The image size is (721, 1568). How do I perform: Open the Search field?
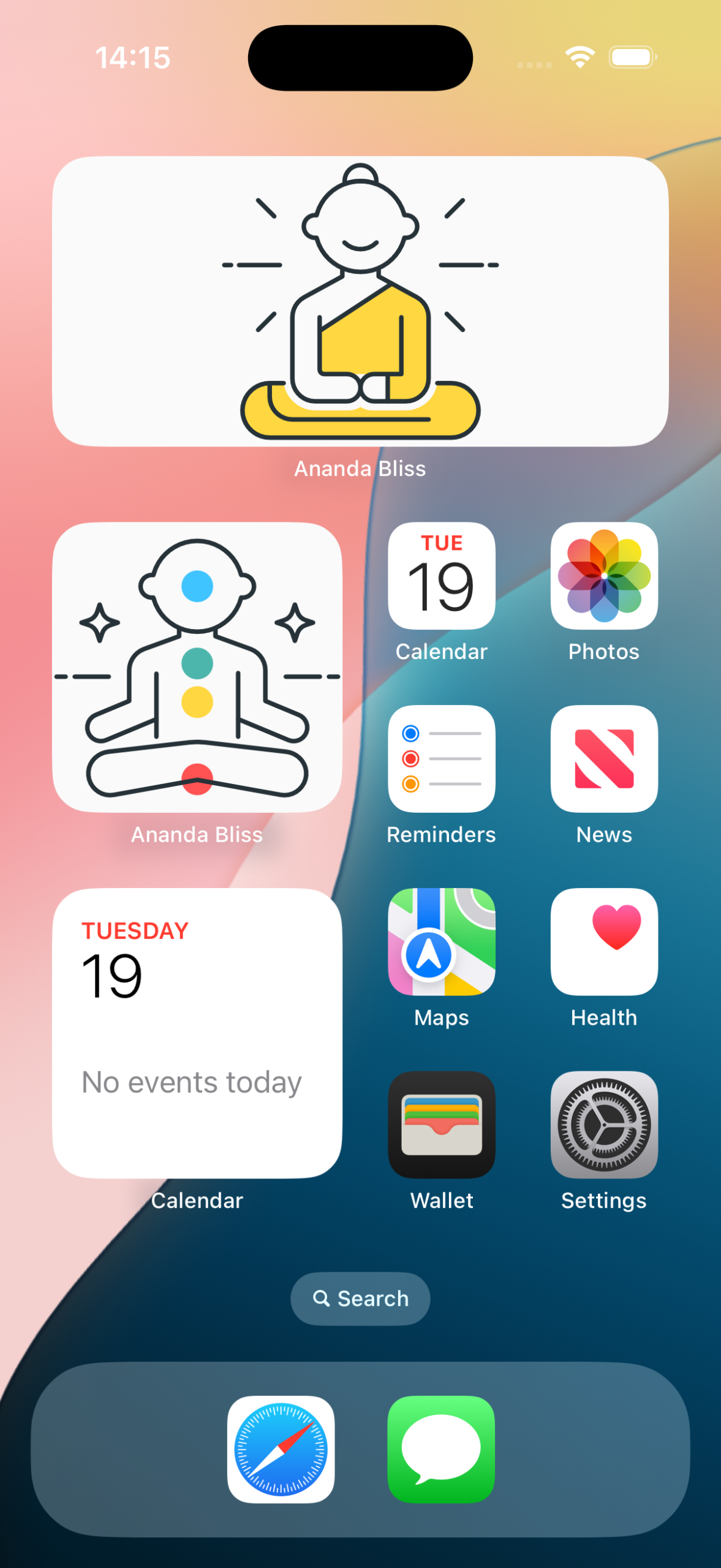360,1298
